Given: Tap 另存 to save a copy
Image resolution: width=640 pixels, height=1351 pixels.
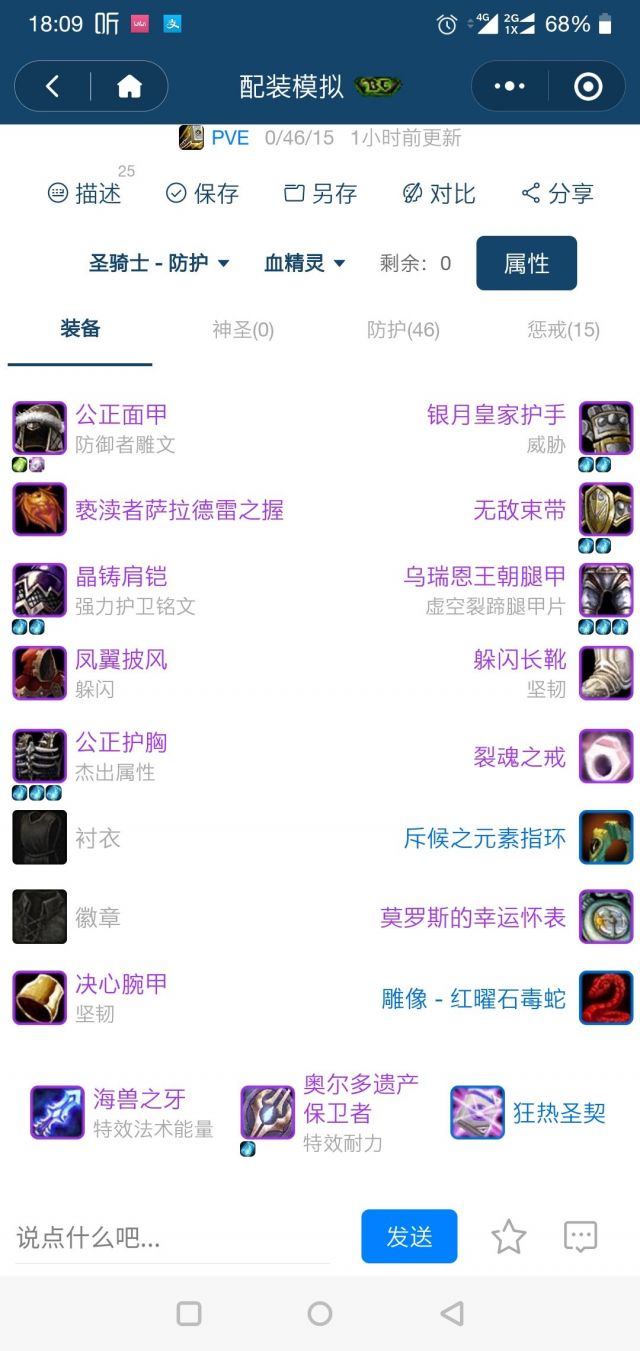Looking at the screenshot, I should pos(320,194).
